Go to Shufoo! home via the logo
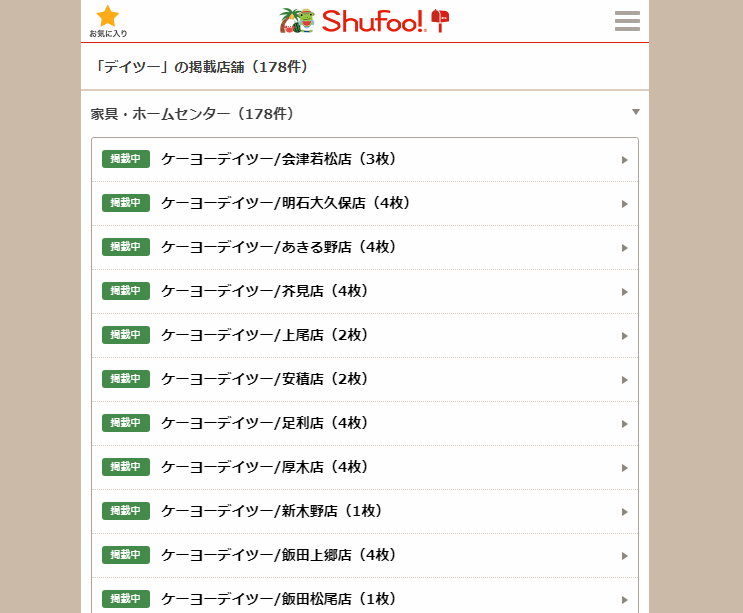The image size is (743, 613). (365, 20)
